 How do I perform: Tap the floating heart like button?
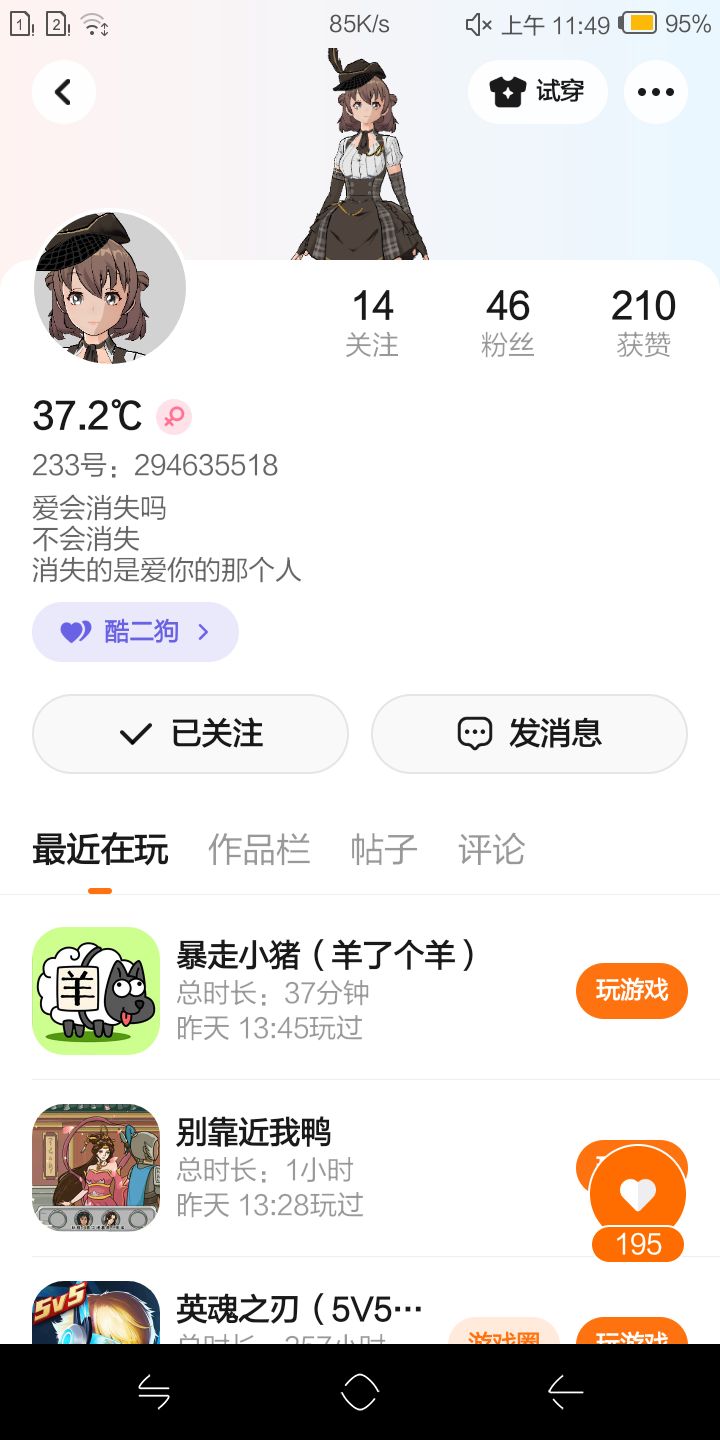click(638, 1194)
